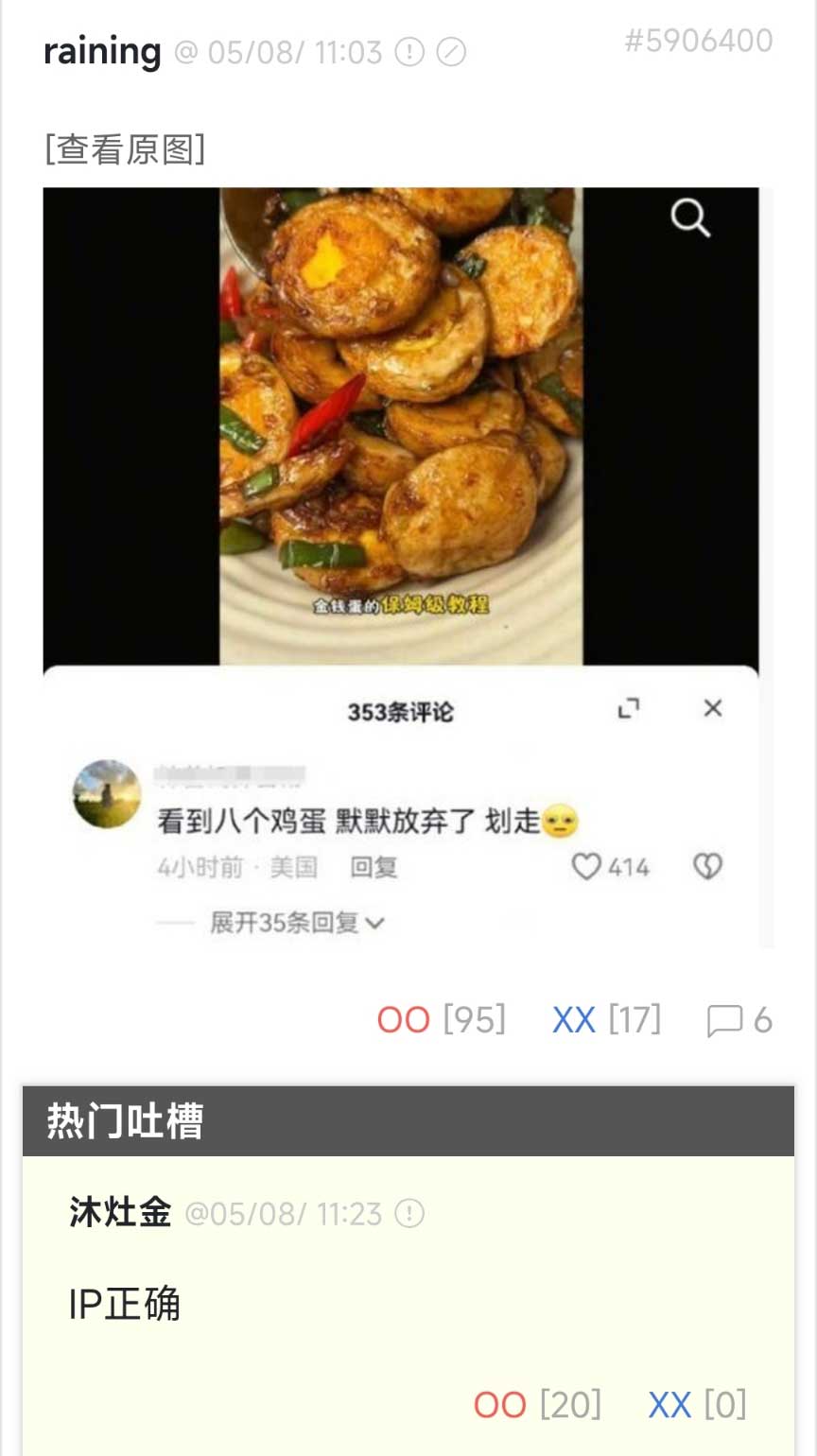Screen dimensions: 817x1456
Task: Vote XX on 沐灶金's comment
Action: pyautogui.click(x=669, y=1405)
